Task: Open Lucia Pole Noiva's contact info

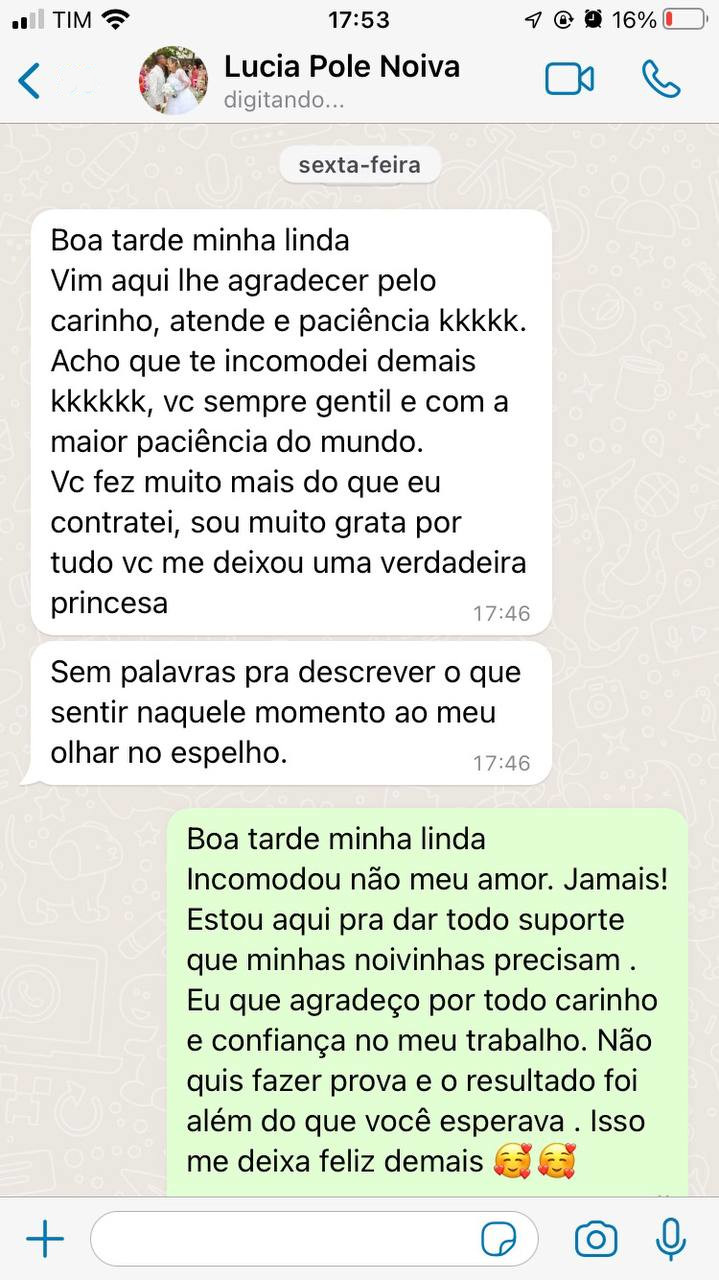Action: (342, 81)
